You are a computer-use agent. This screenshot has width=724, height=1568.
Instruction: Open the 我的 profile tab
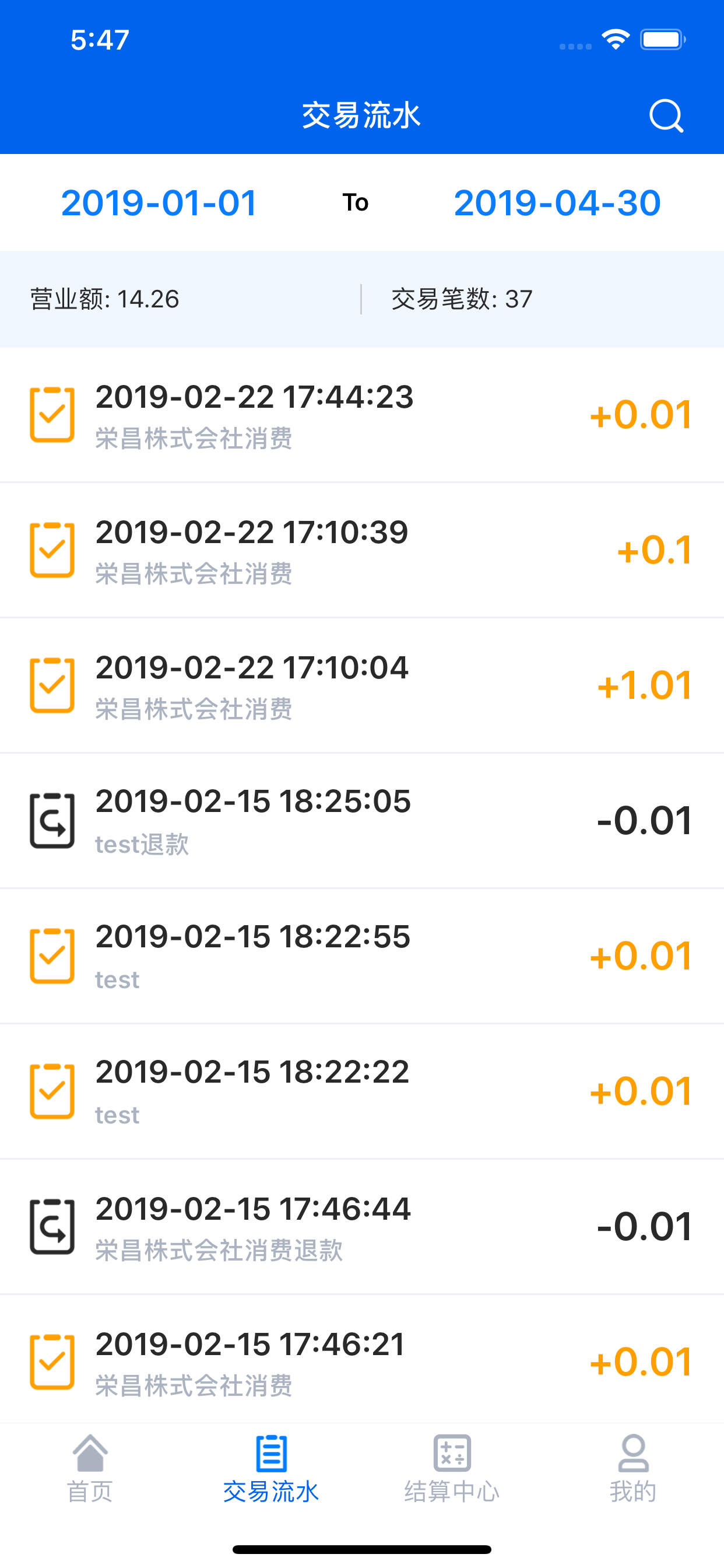pos(632,1468)
